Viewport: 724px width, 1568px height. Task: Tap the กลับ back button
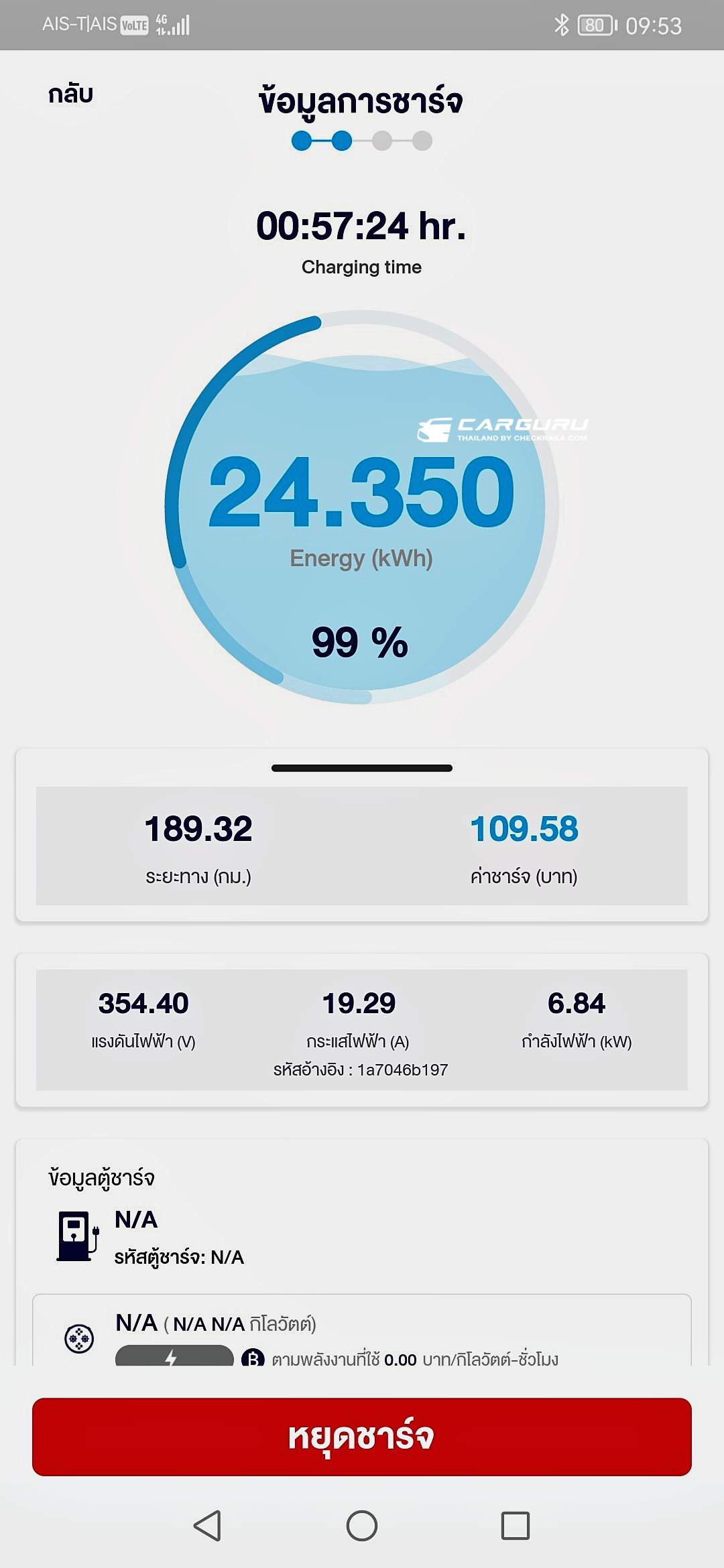click(70, 94)
